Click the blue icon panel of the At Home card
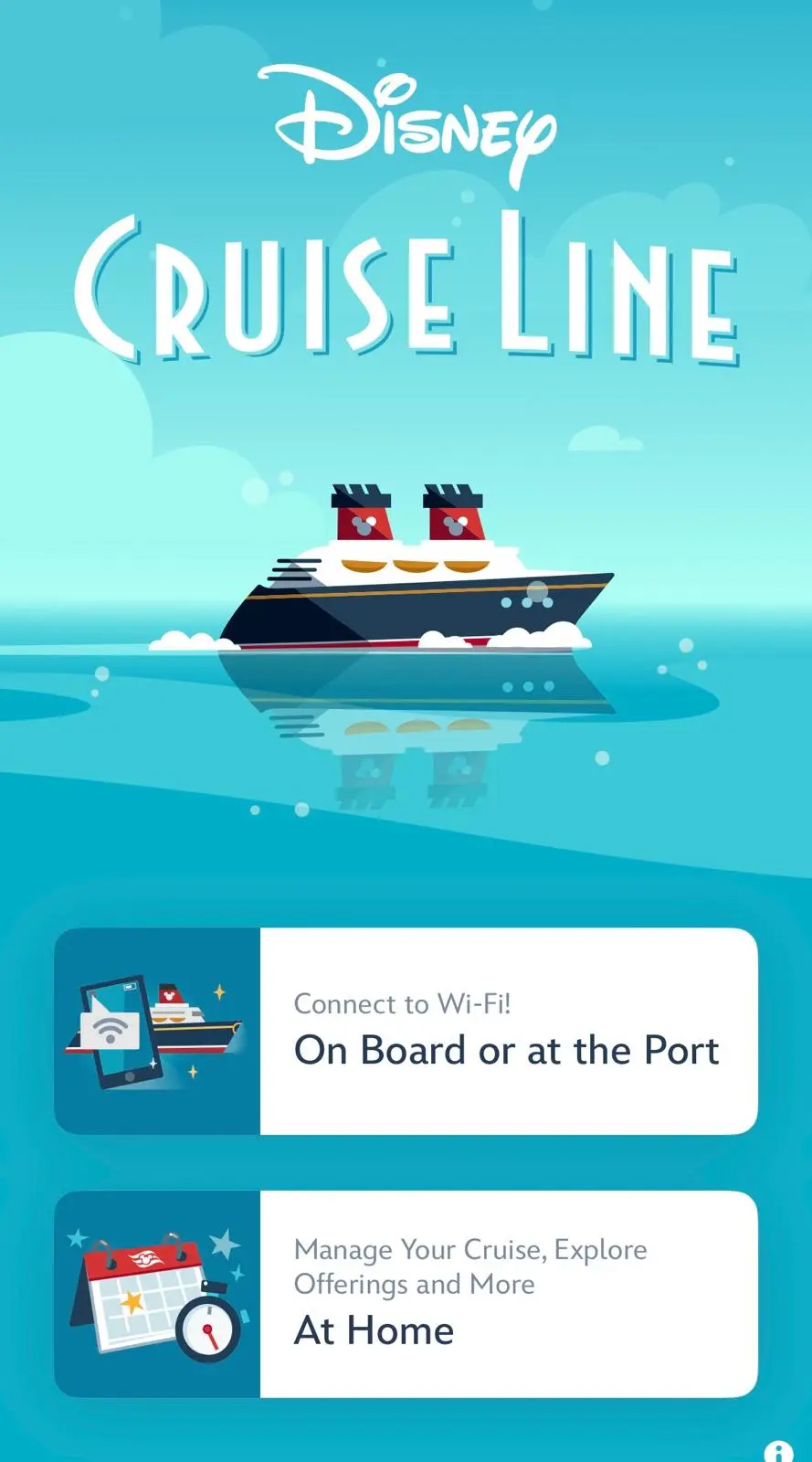812x1462 pixels. pyautogui.click(x=155, y=1291)
